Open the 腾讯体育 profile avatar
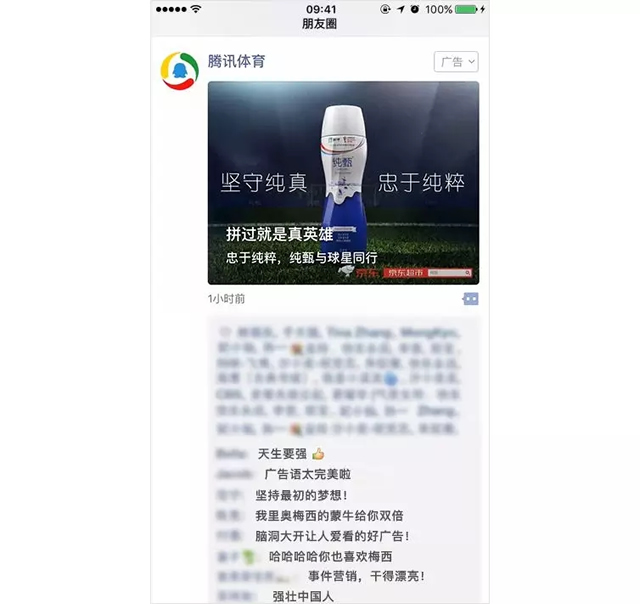The image size is (640, 604). [x=180, y=71]
